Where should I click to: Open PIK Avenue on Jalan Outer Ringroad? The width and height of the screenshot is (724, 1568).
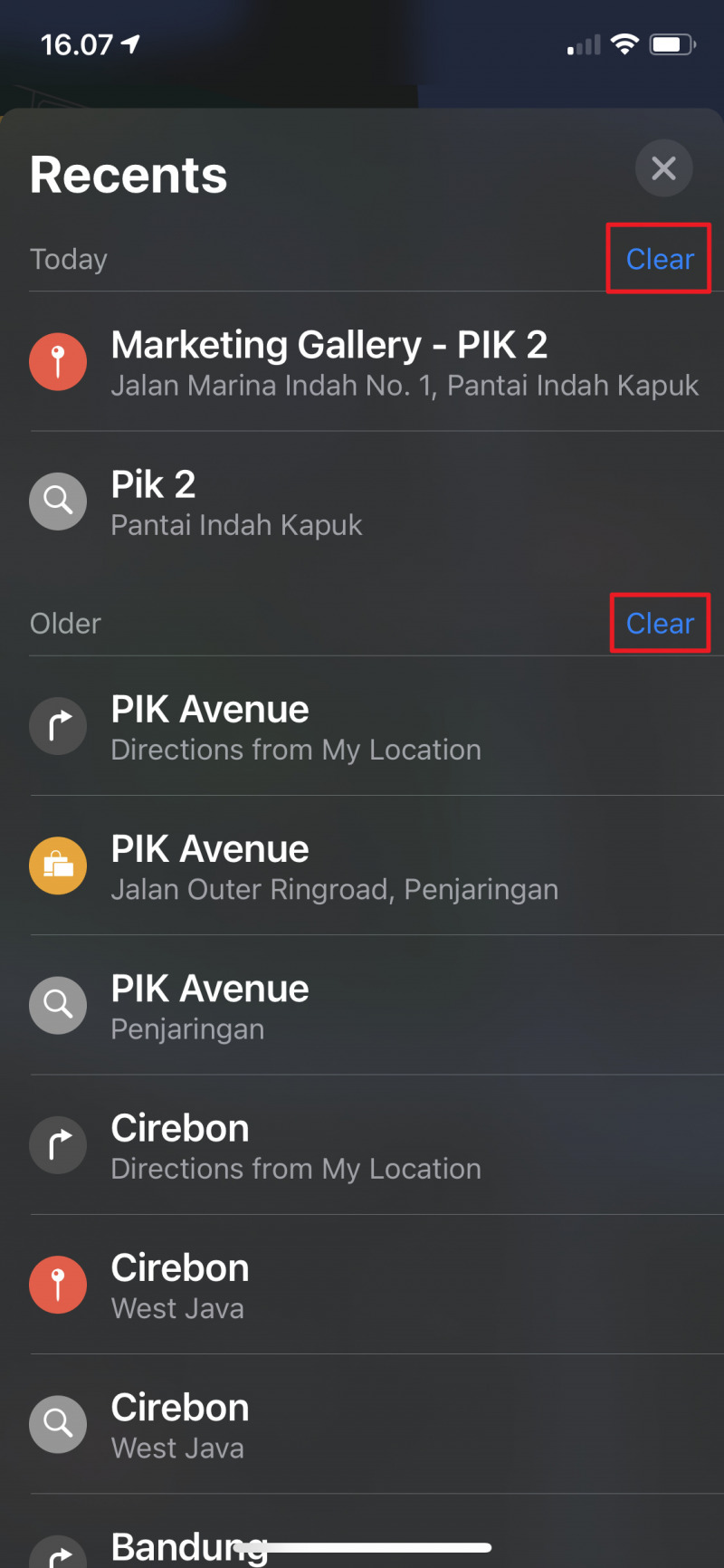[x=362, y=867]
